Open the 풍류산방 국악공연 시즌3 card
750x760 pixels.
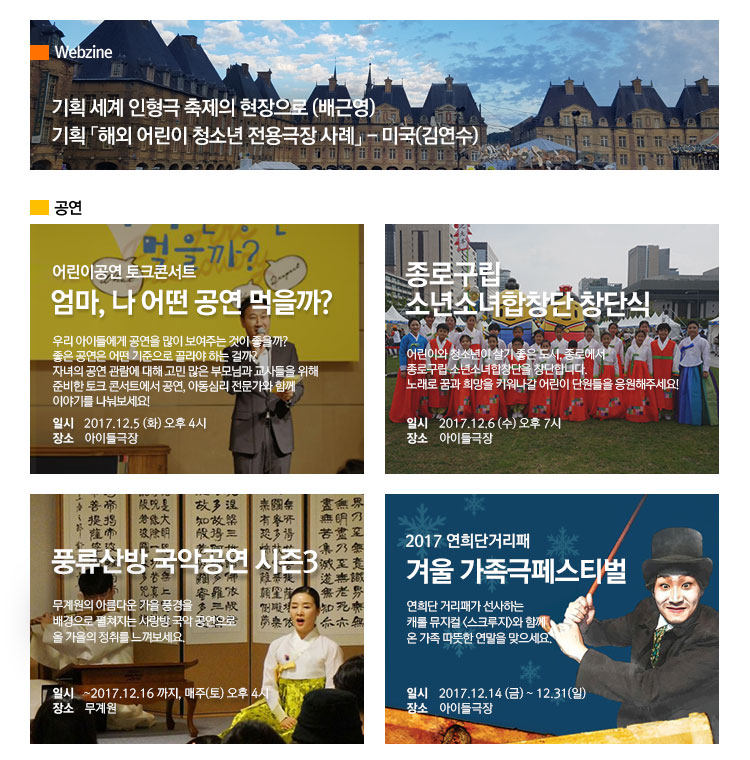pyautogui.click(x=196, y=618)
